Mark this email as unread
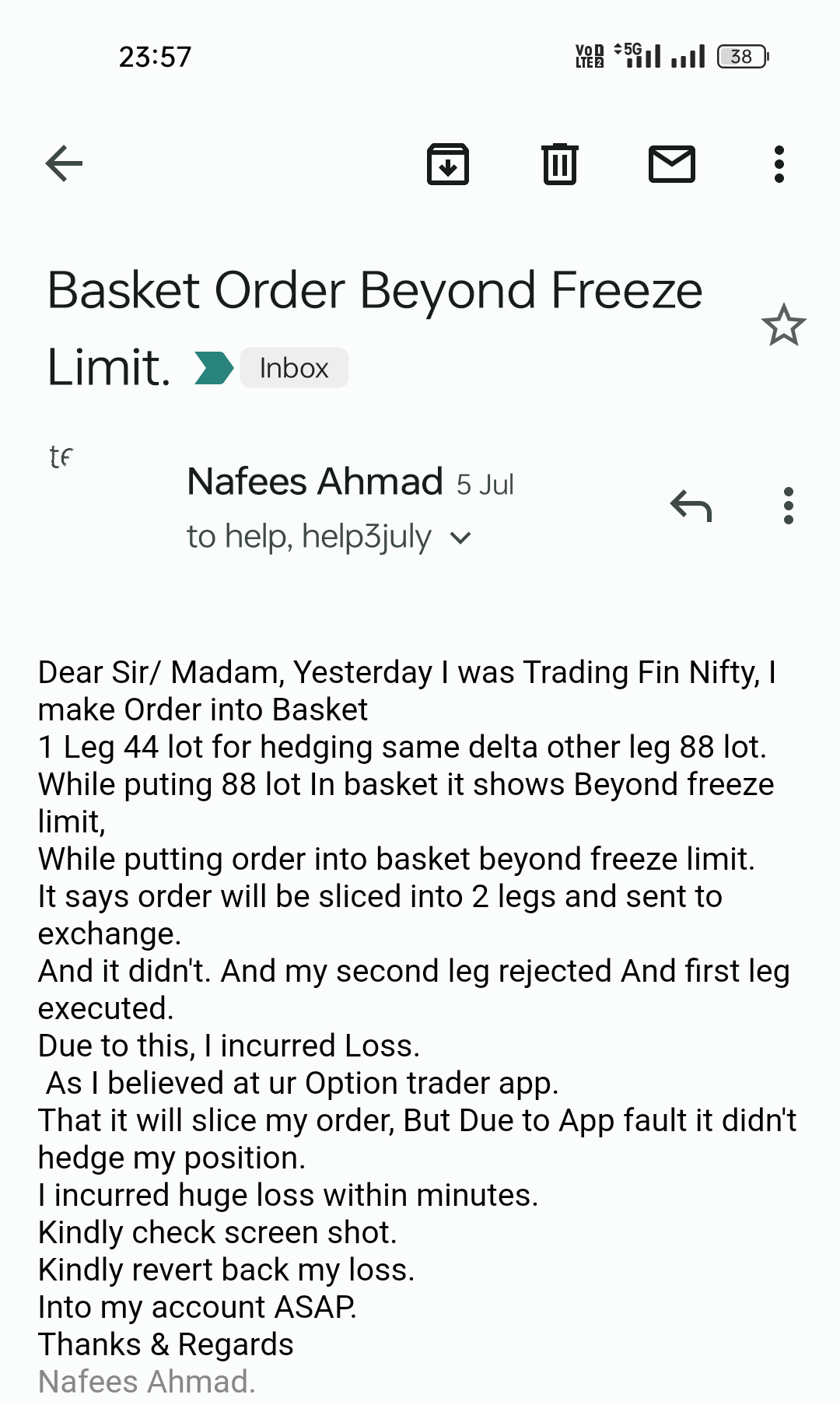Screen dimensions: 840x1405 click(x=672, y=163)
